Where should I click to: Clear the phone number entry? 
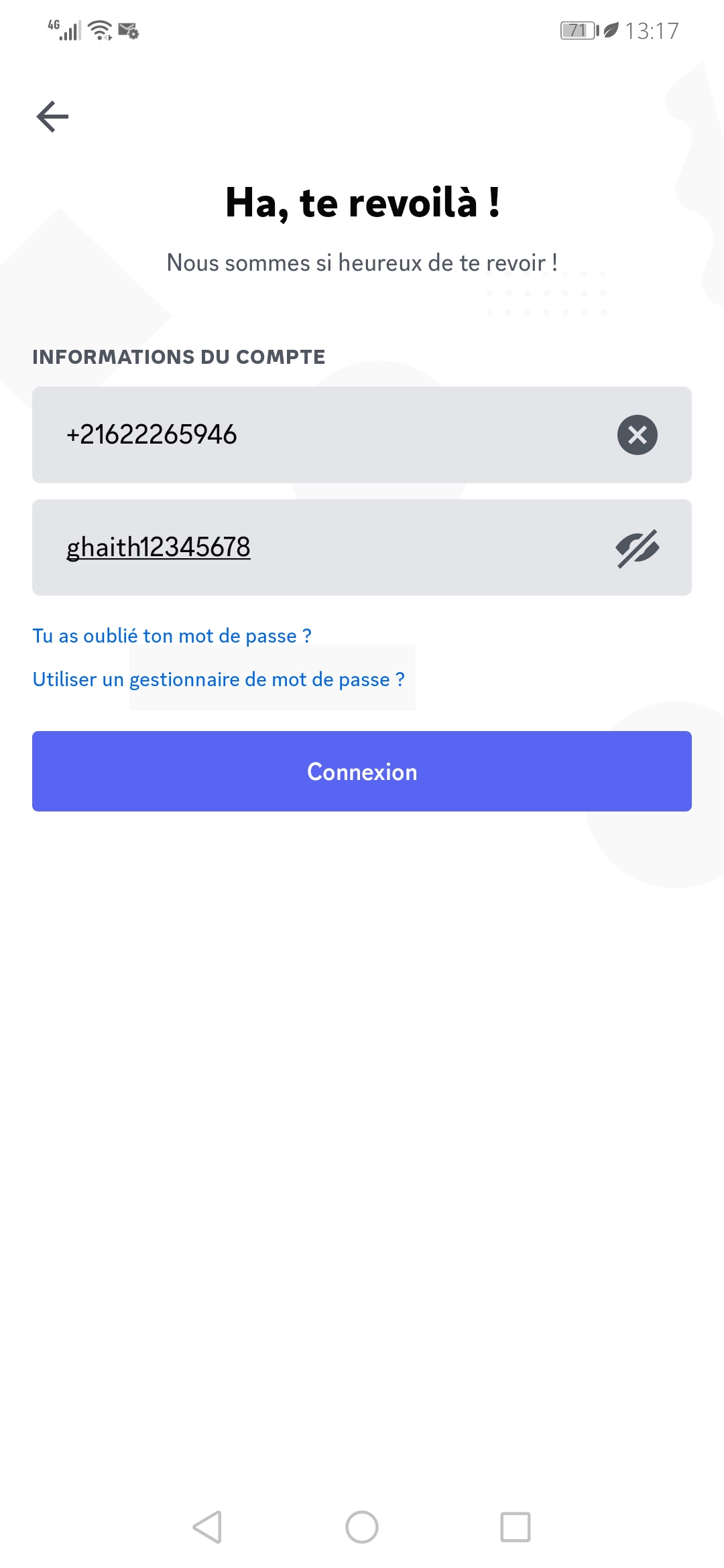pos(637,435)
